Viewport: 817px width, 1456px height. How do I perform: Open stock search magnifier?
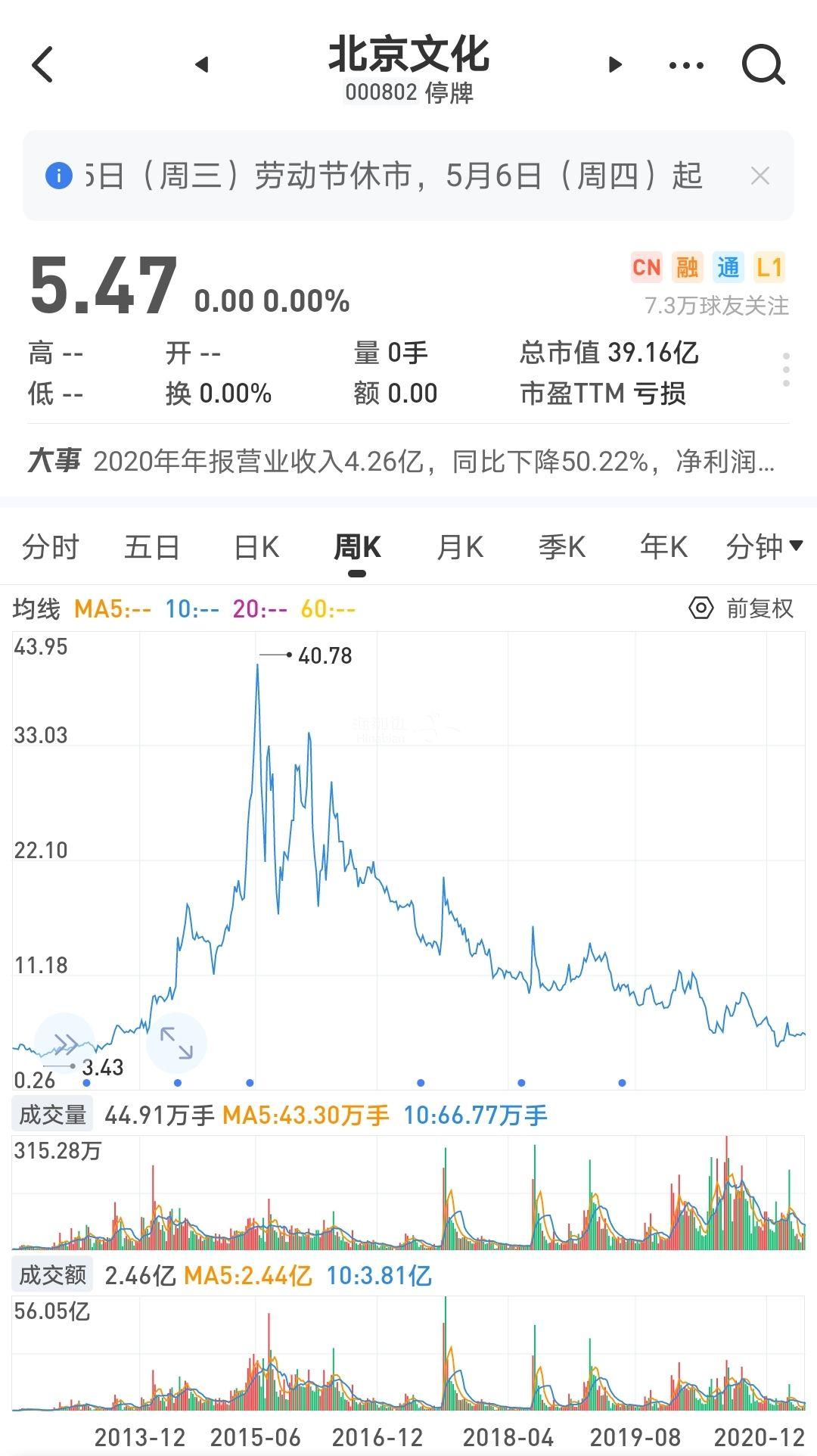point(763,65)
